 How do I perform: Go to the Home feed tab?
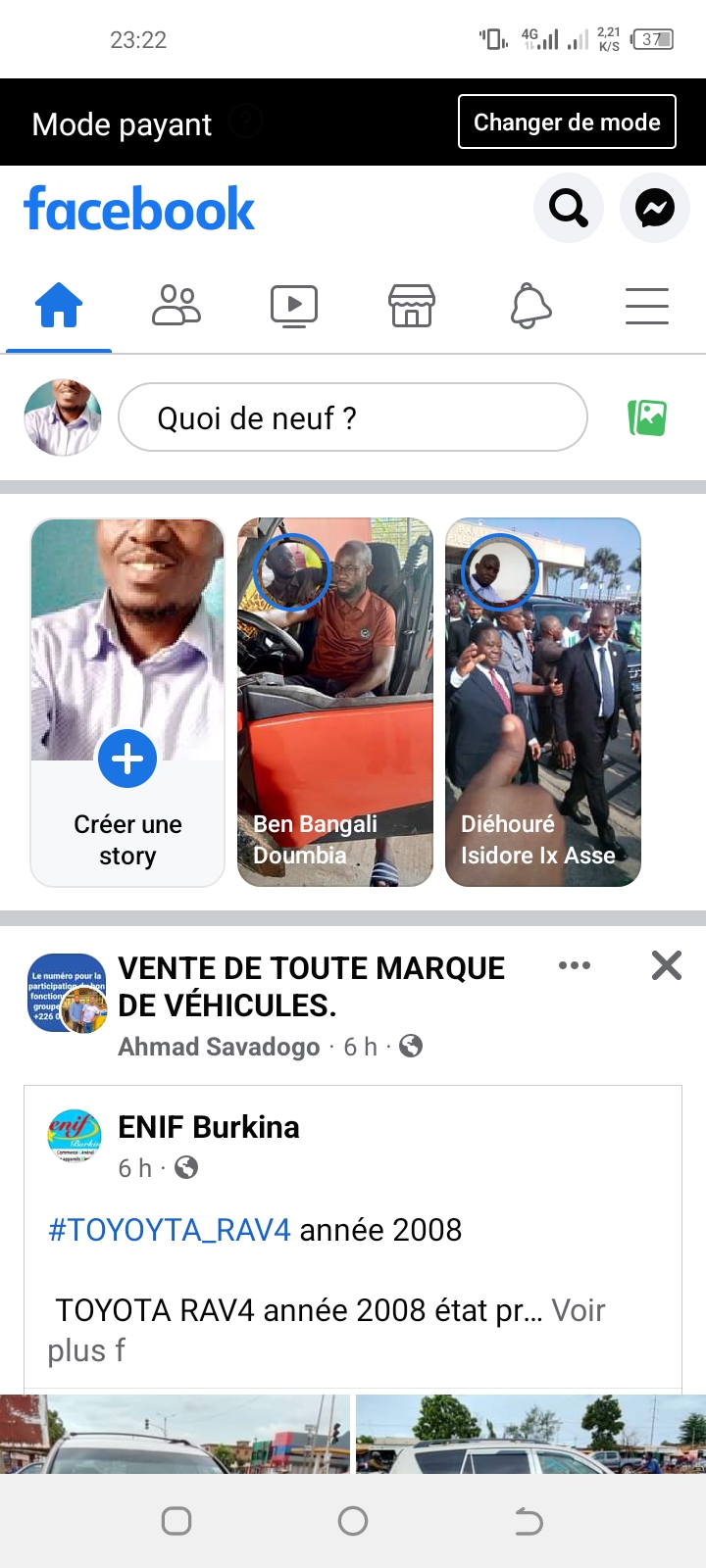click(59, 306)
